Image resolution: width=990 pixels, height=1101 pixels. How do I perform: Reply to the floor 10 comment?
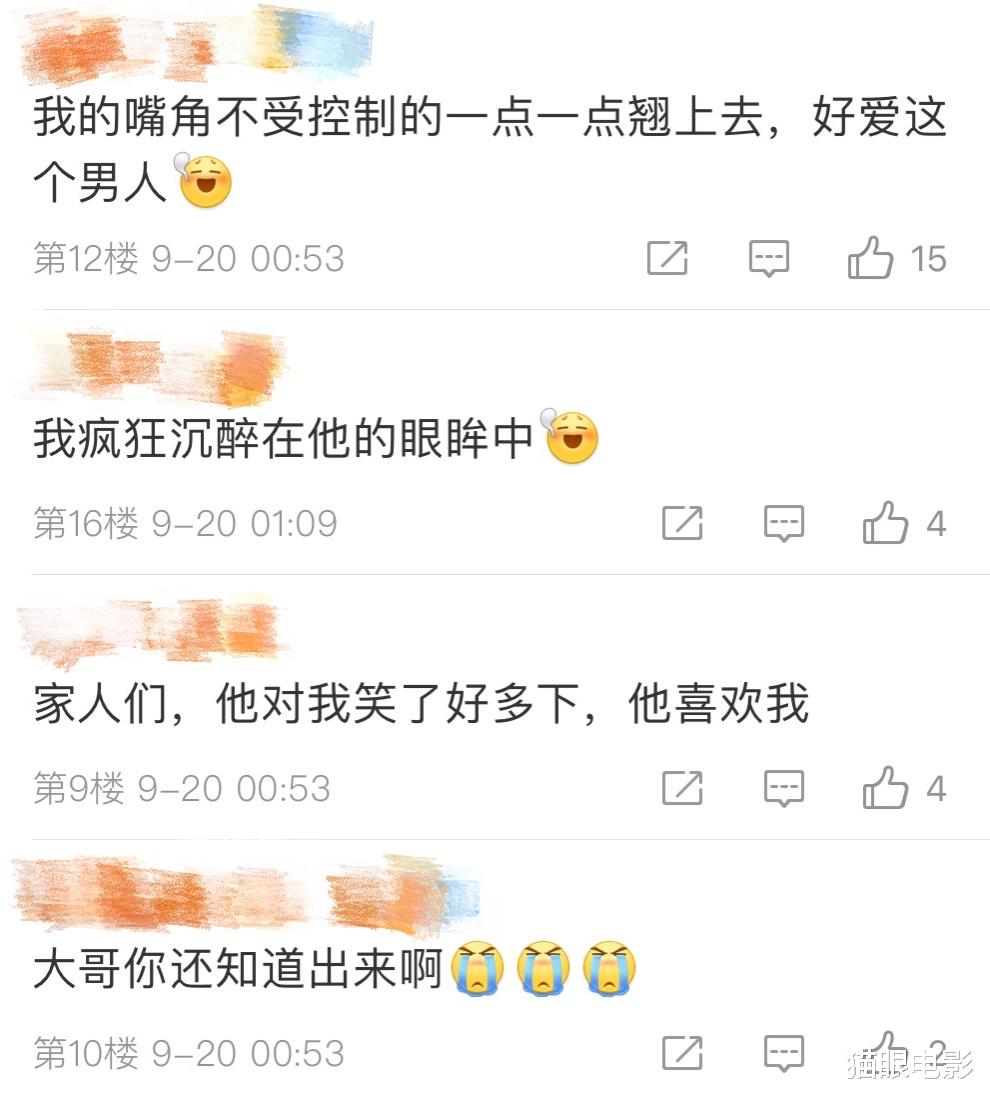click(x=784, y=1052)
